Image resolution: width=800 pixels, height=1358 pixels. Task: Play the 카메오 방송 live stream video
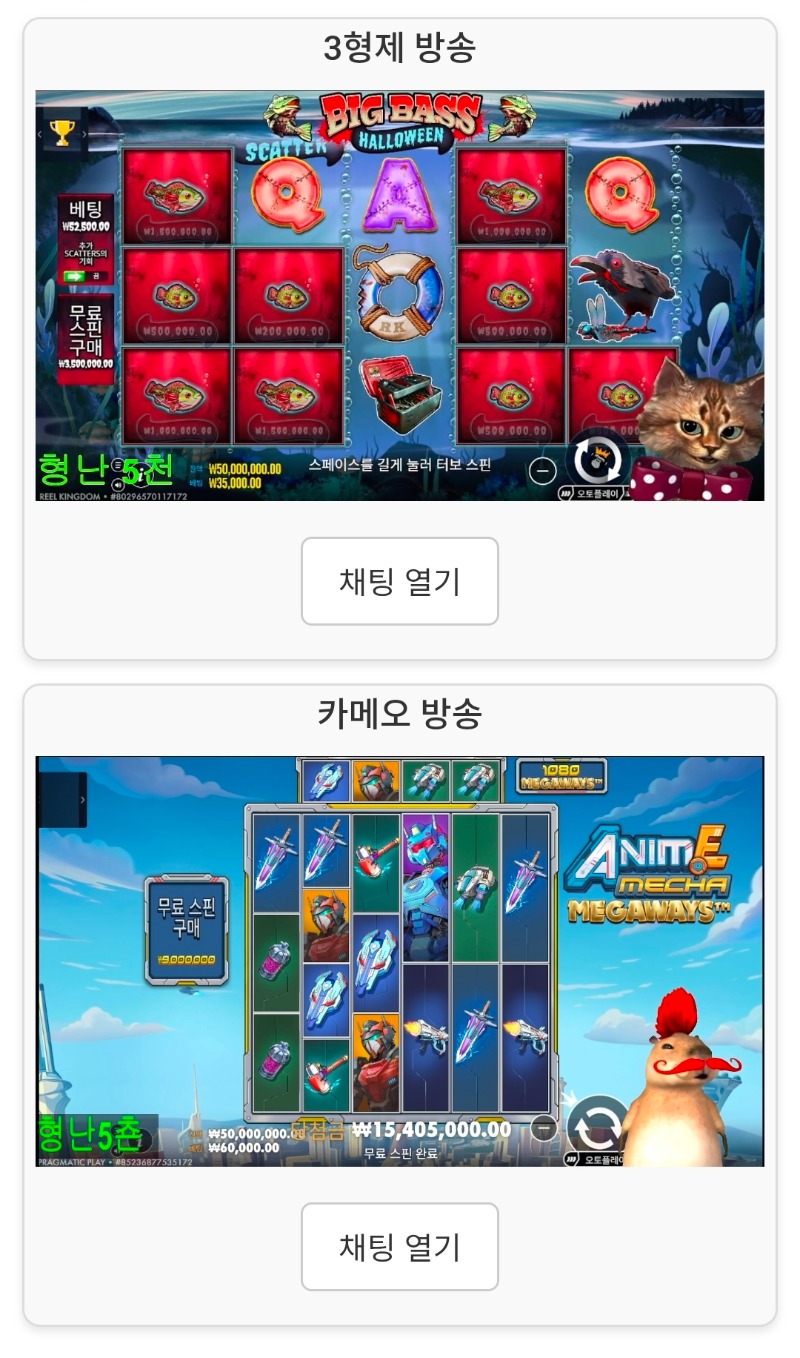pyautogui.click(x=399, y=961)
